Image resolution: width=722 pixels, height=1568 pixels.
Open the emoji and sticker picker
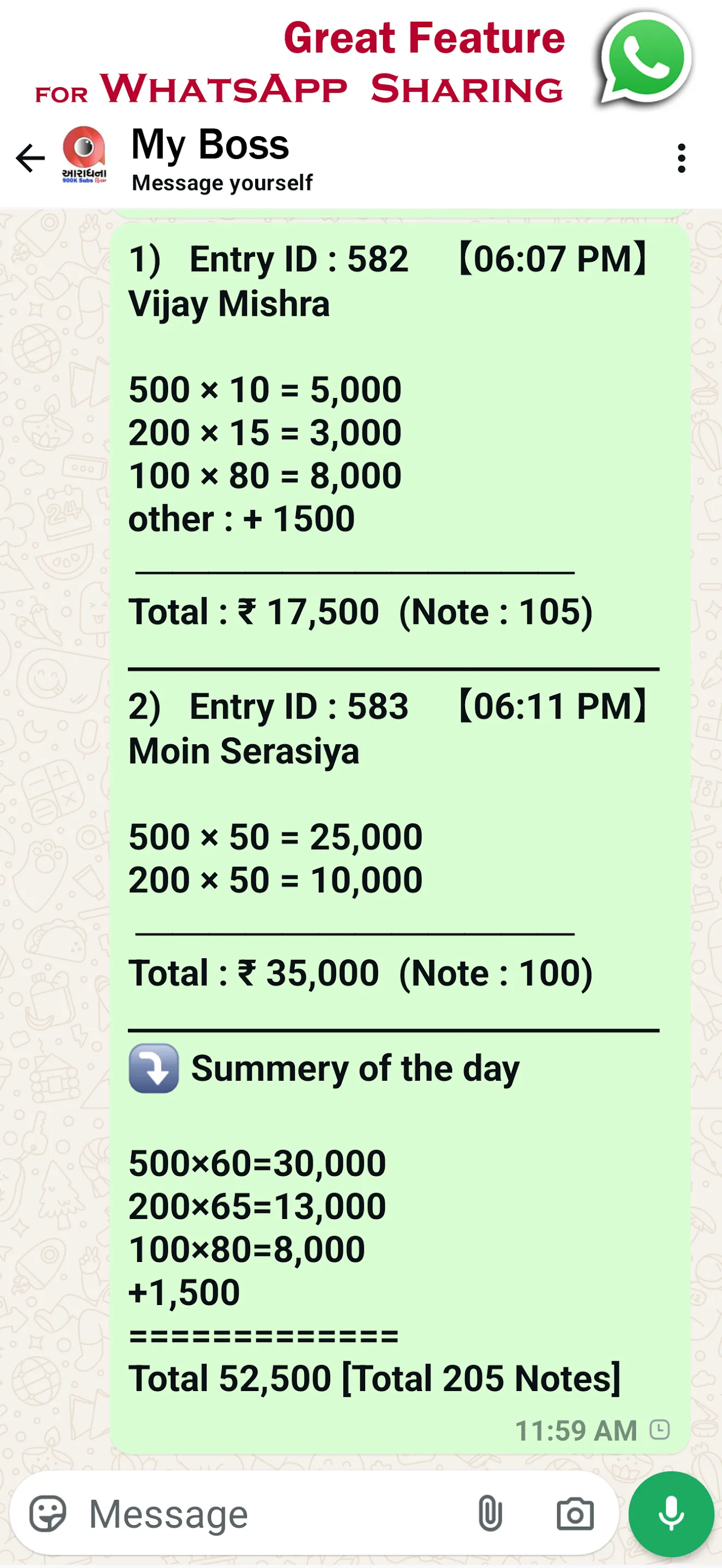pyautogui.click(x=47, y=1513)
